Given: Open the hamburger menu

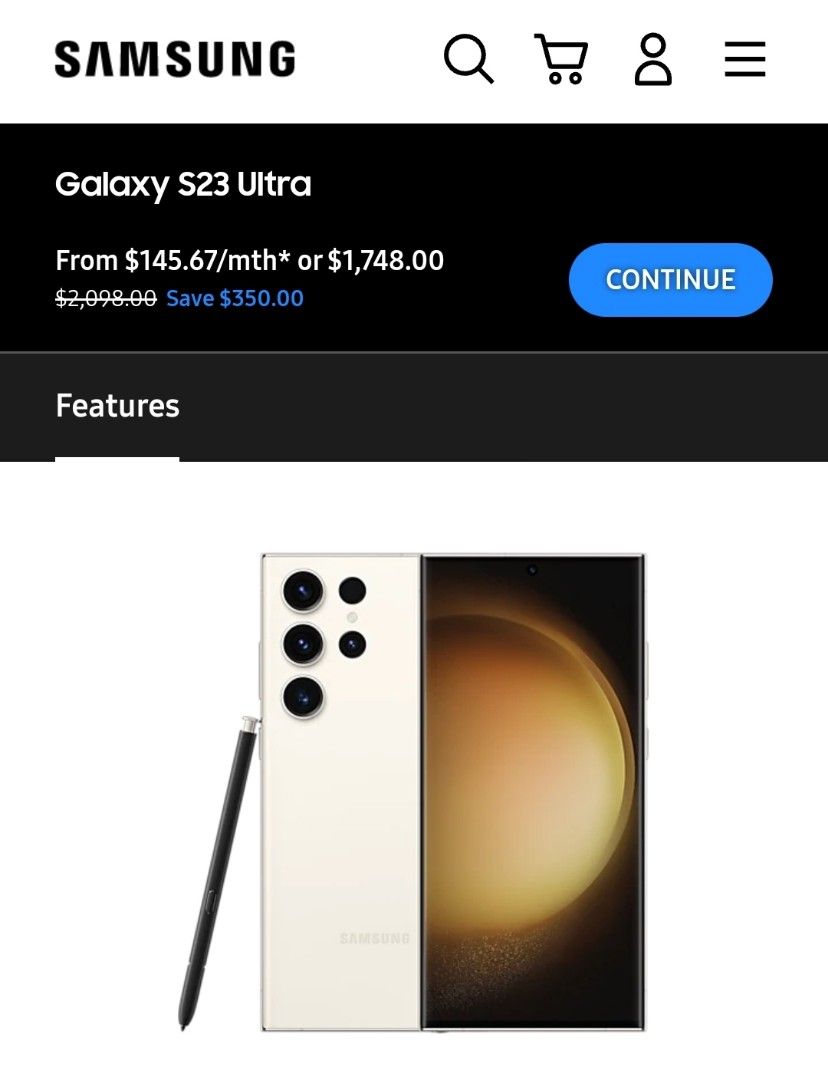Looking at the screenshot, I should point(745,60).
